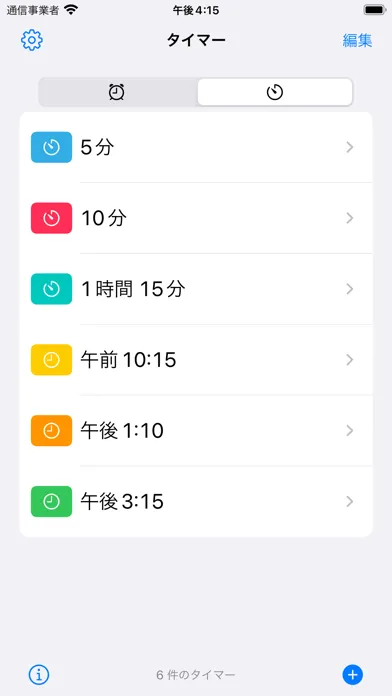Image resolution: width=392 pixels, height=696 pixels.
Task: Select the timer segment tab
Action: (275, 92)
